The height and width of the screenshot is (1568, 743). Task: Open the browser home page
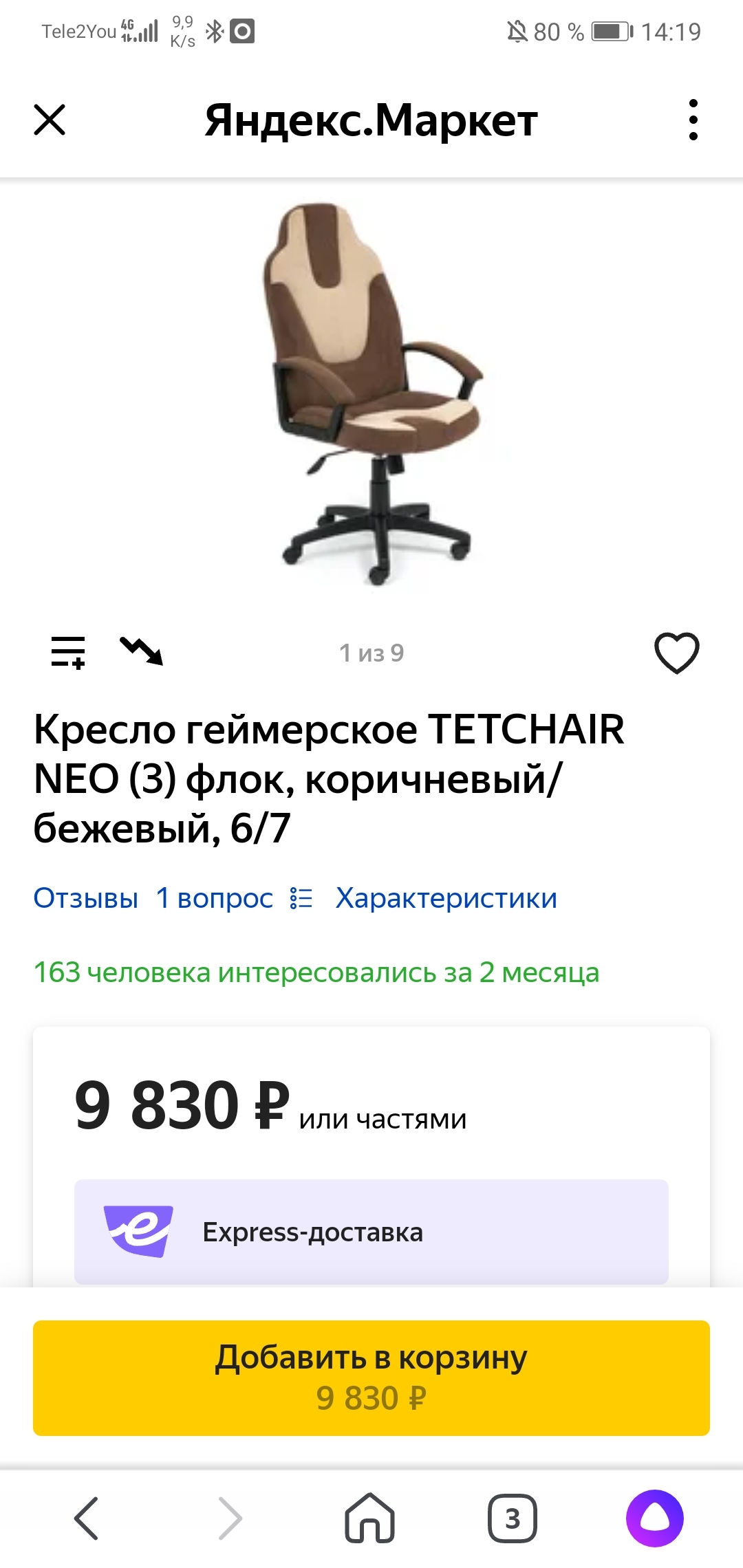click(x=370, y=1518)
